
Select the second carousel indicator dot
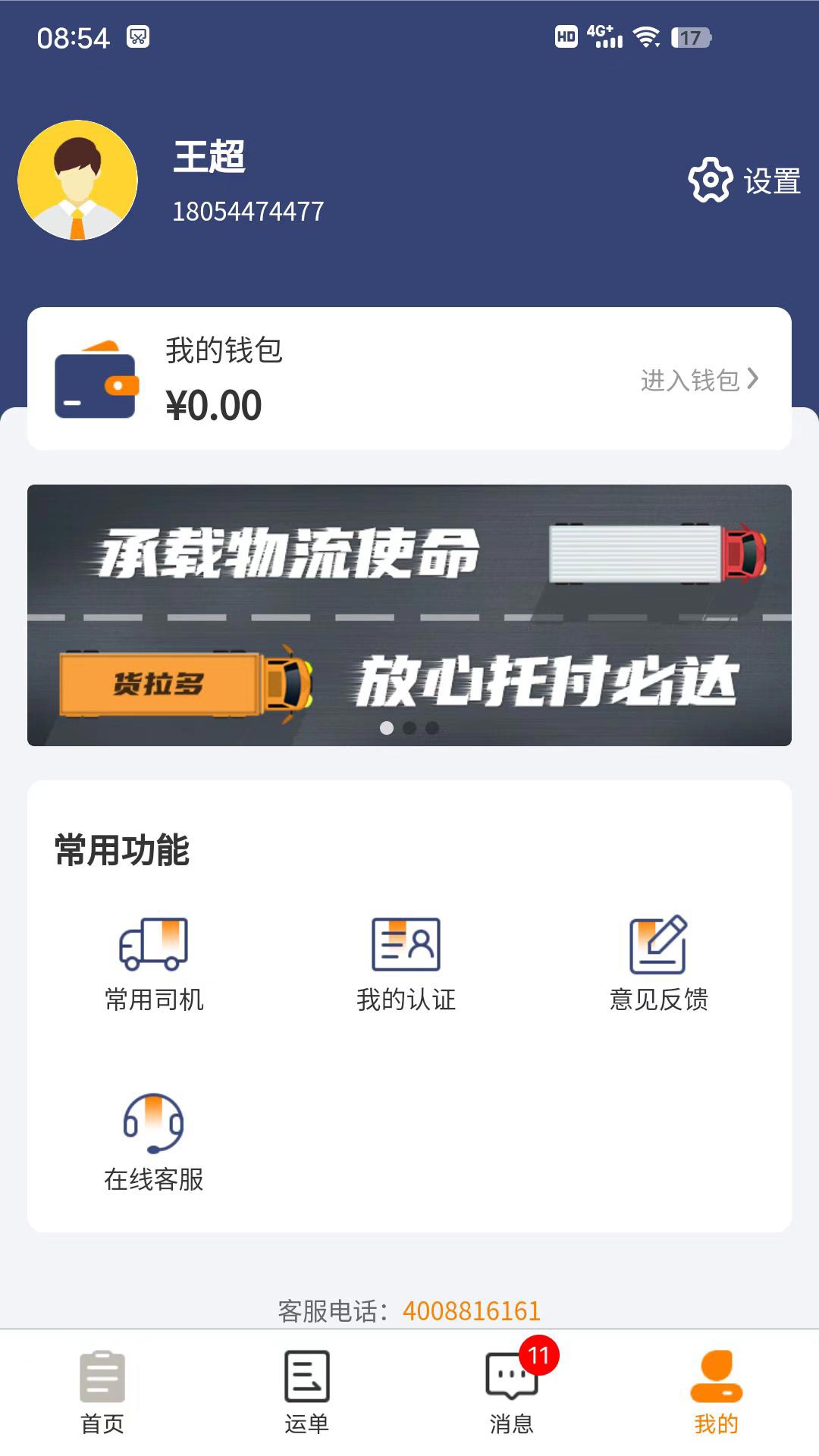tap(410, 726)
